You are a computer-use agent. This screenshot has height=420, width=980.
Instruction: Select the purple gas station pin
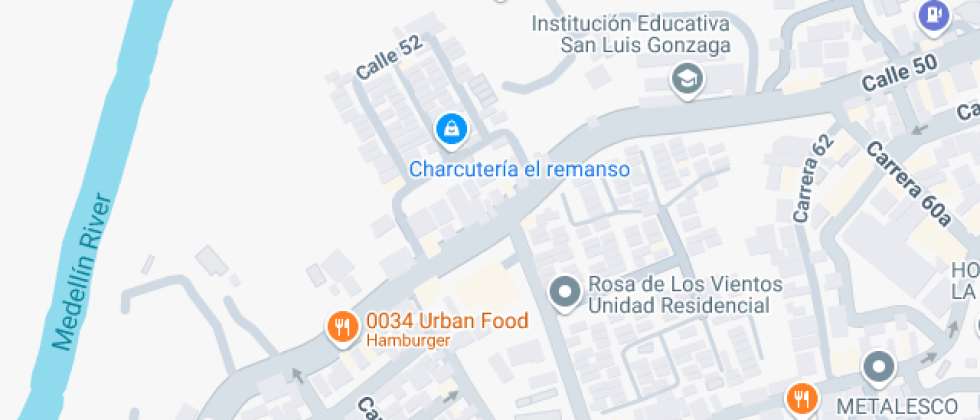coord(934,14)
